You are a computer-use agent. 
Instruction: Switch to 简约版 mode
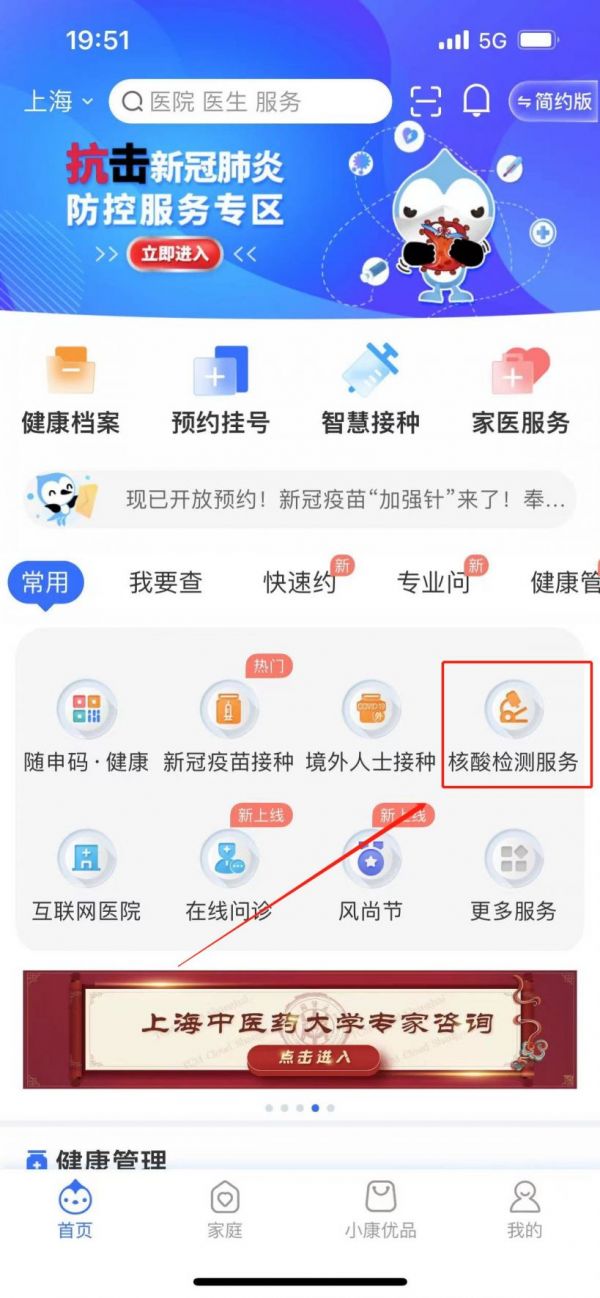point(554,101)
